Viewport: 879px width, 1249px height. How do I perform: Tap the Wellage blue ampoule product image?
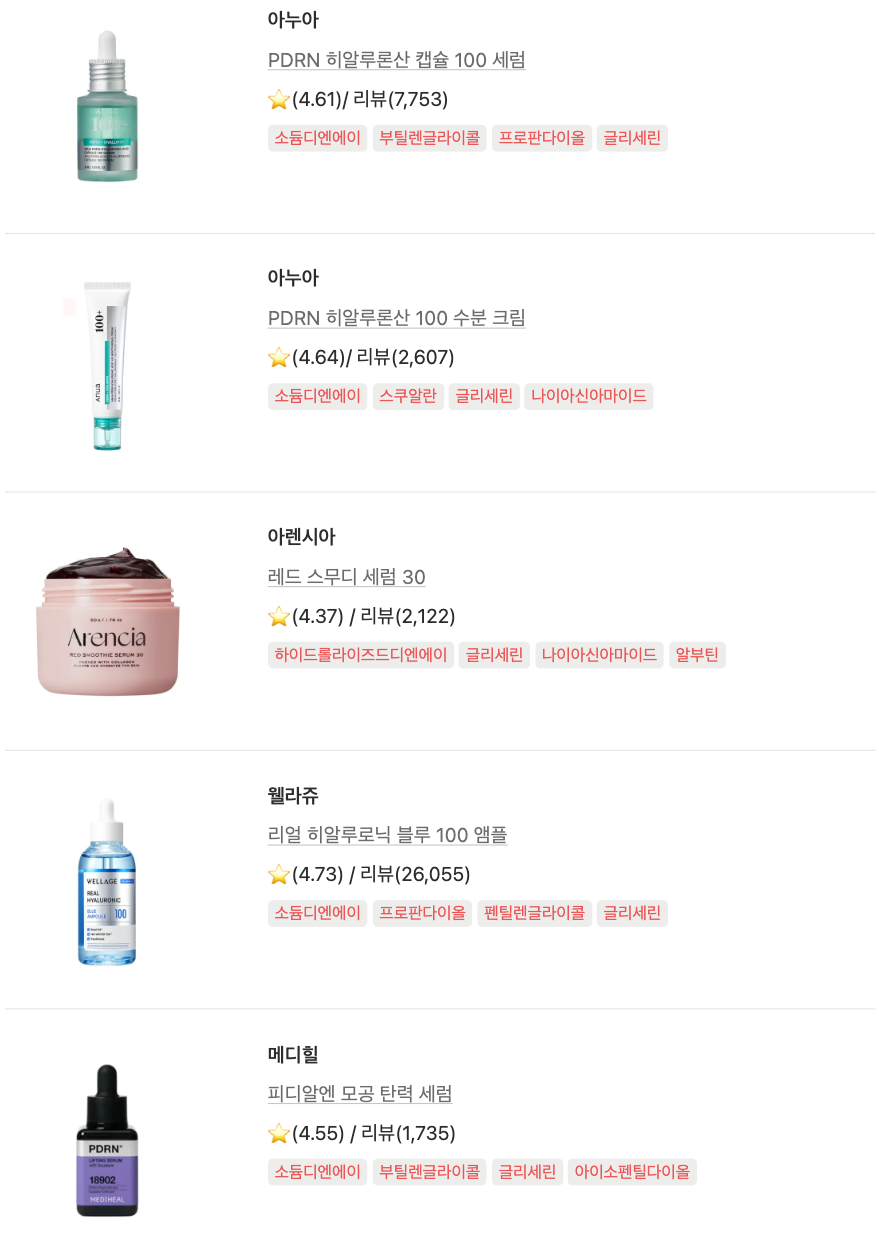(107, 881)
